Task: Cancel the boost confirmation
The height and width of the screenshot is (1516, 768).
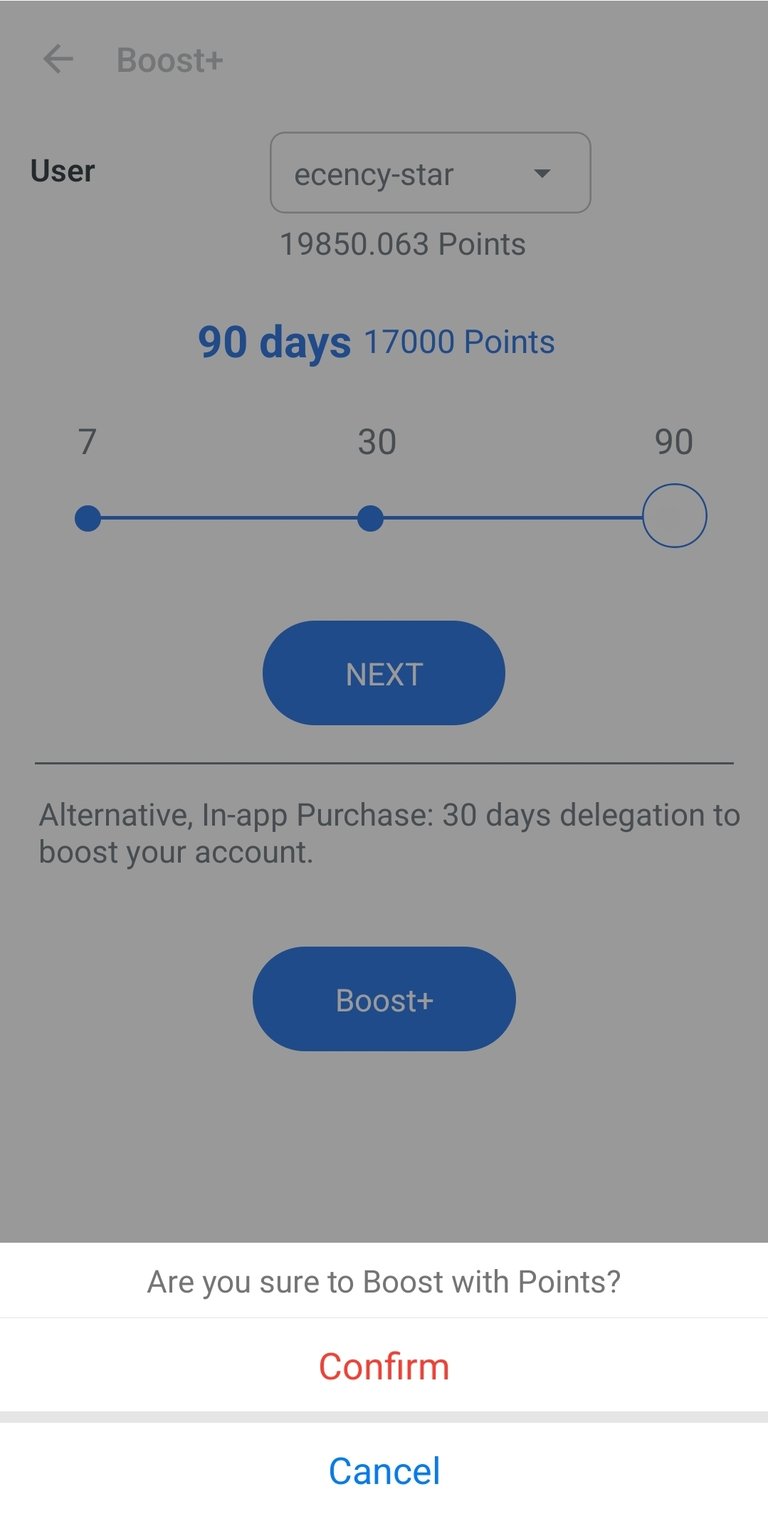Action: pyautogui.click(x=384, y=1470)
